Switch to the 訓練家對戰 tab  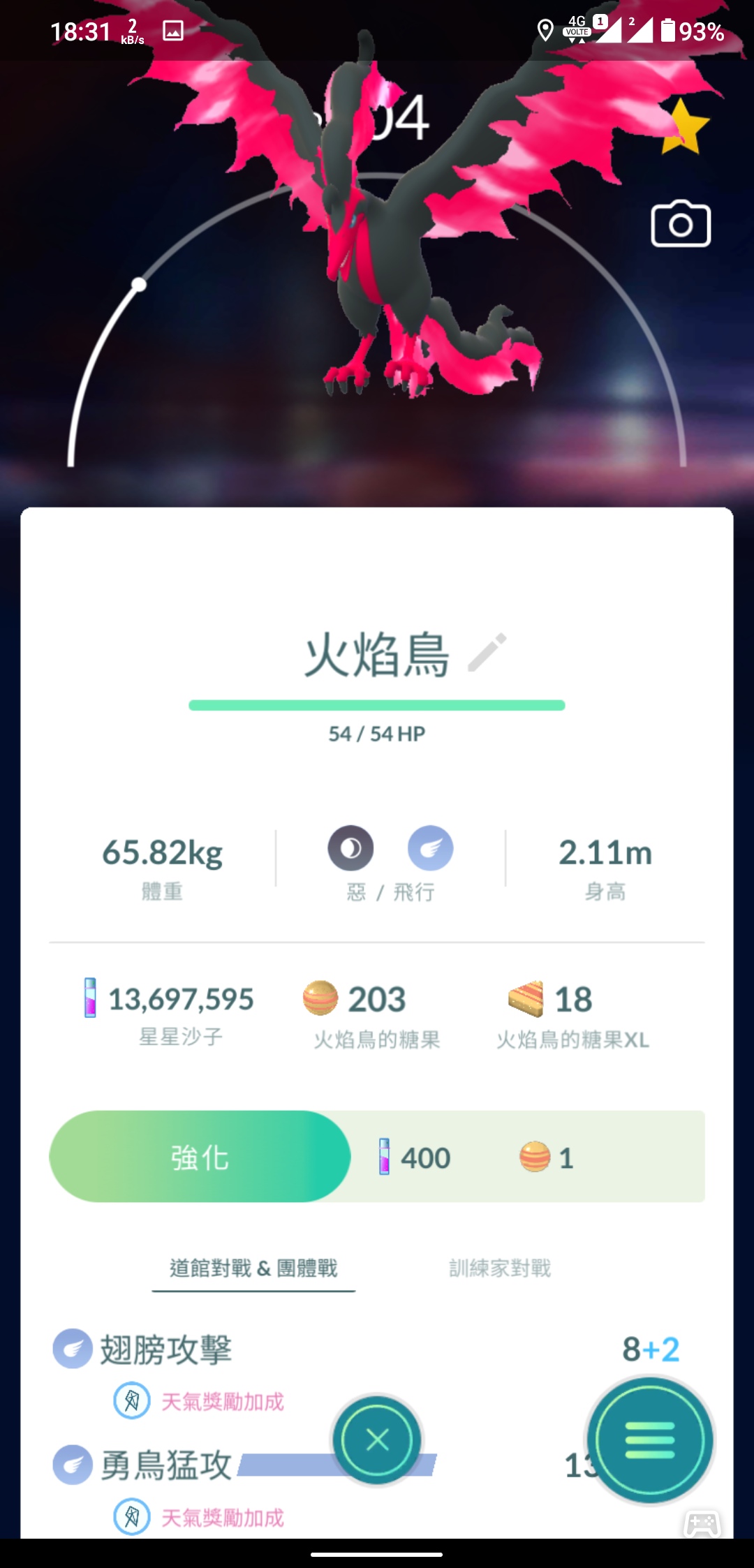pos(500,1269)
